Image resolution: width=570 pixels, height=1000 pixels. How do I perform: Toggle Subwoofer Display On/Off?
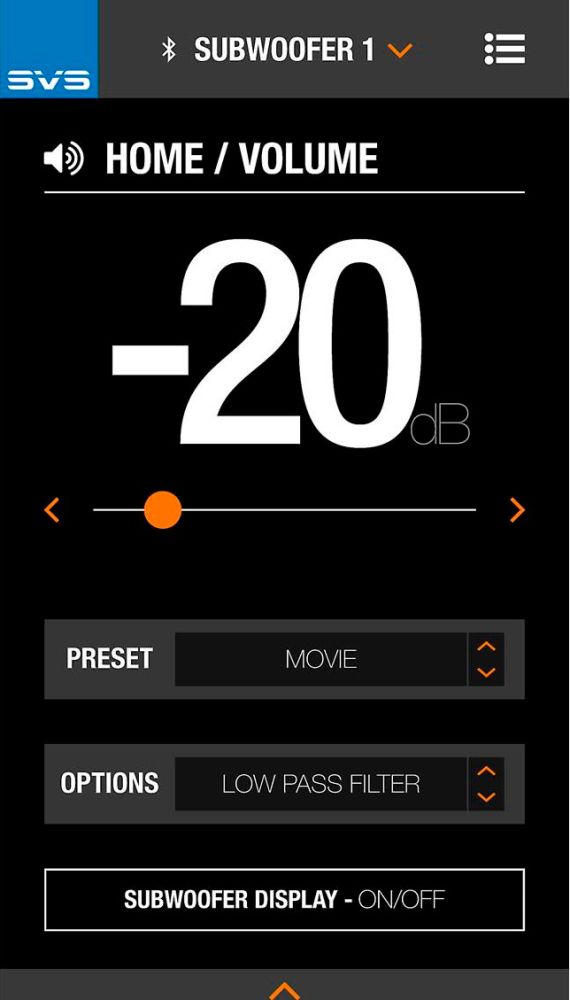pos(284,899)
